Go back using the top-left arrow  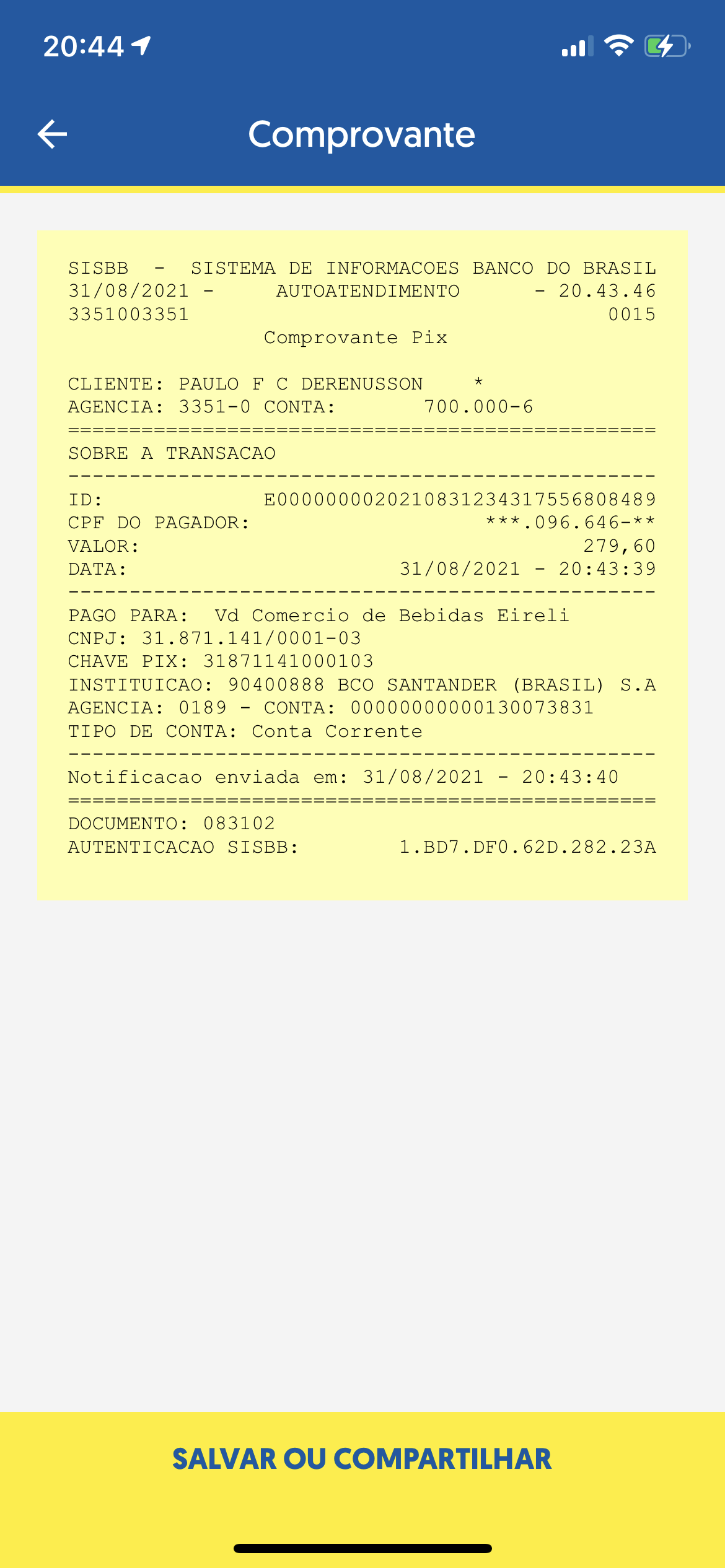coord(52,134)
